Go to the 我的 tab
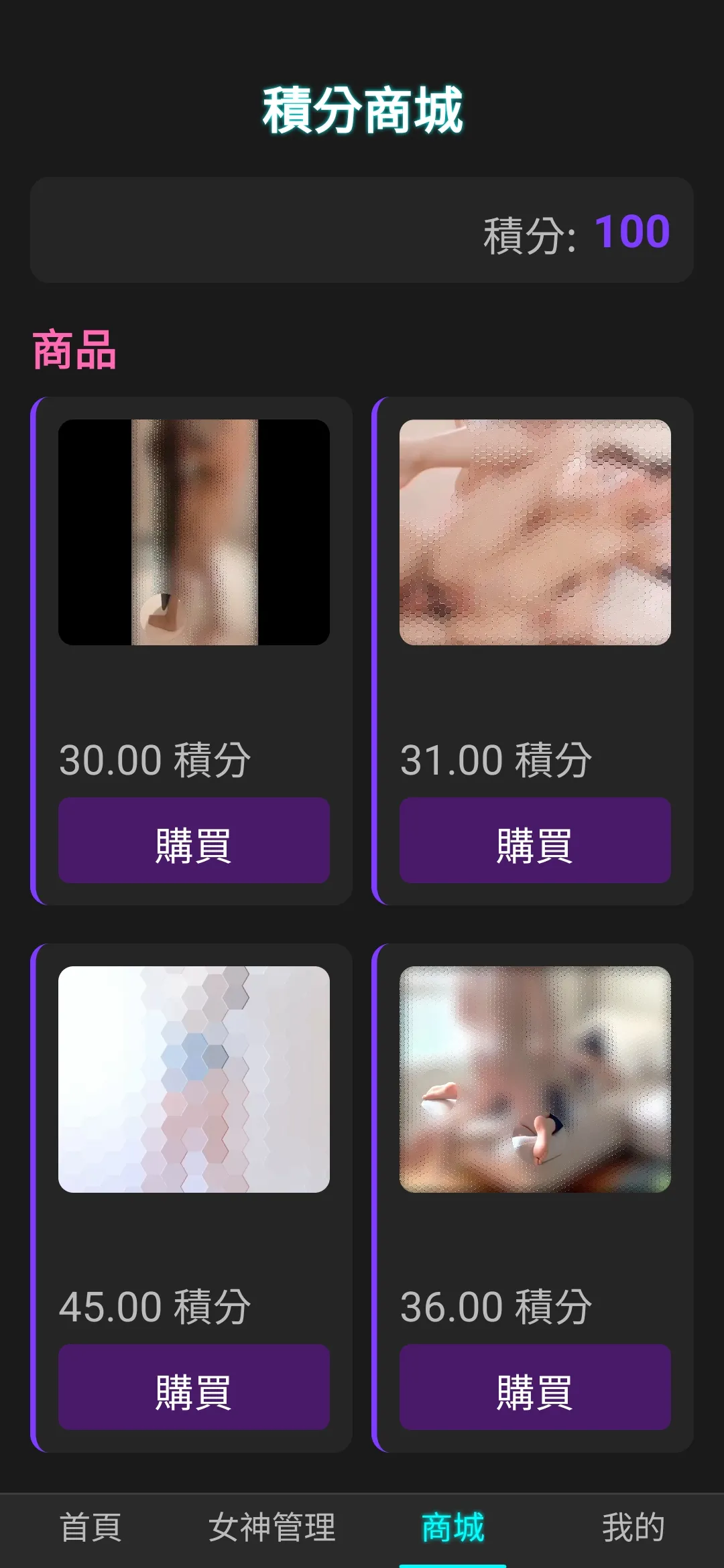Image resolution: width=724 pixels, height=1568 pixels. click(x=633, y=1528)
